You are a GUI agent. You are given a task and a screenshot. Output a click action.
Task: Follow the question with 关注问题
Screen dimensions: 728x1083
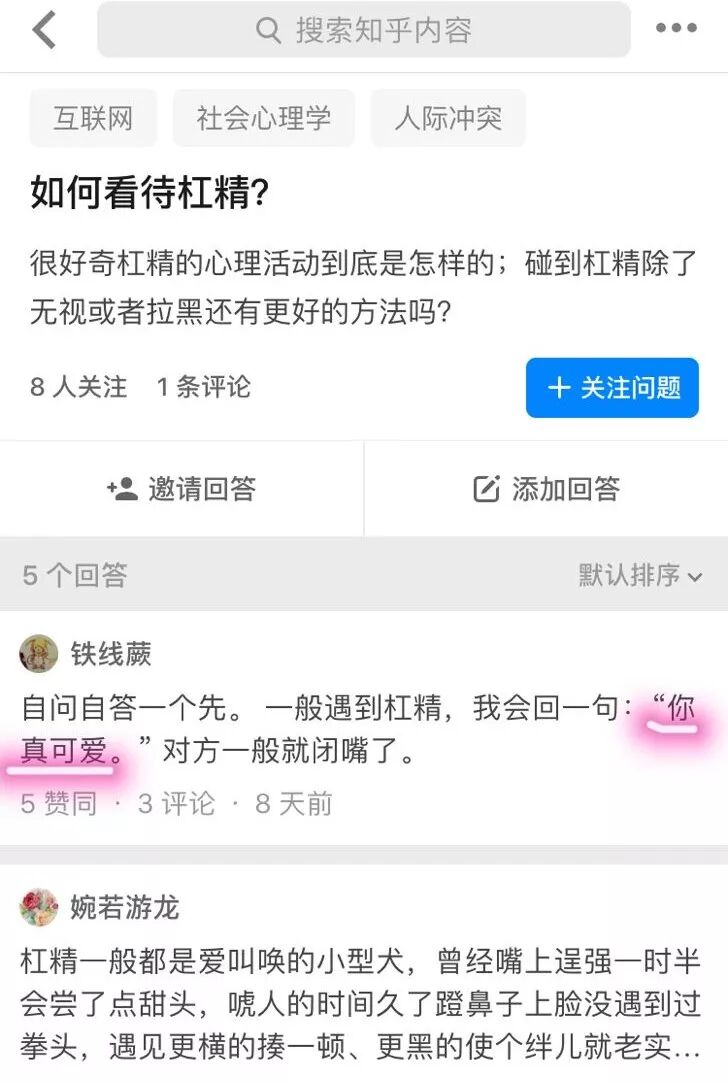point(612,388)
